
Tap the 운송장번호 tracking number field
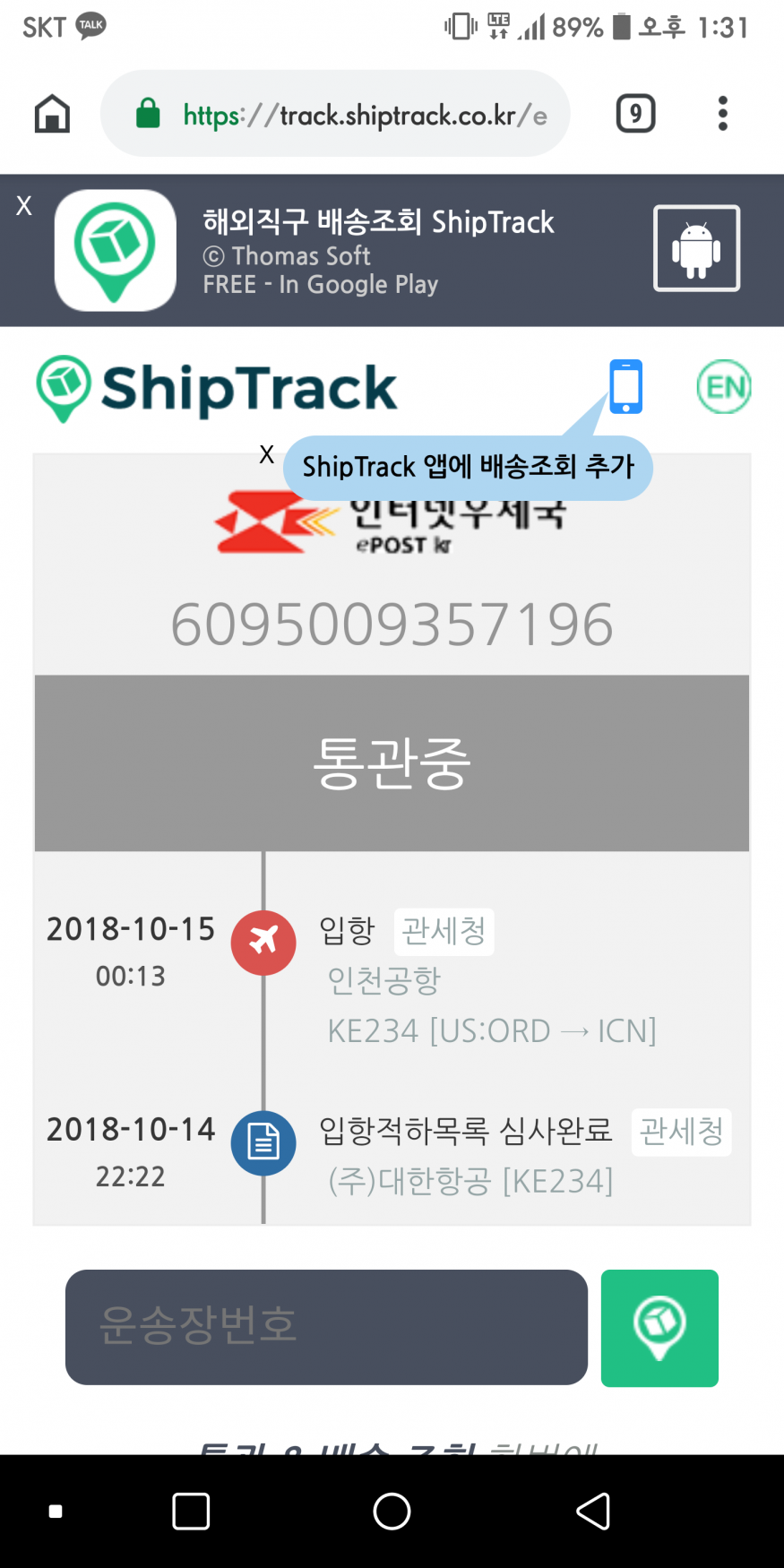pos(326,1326)
